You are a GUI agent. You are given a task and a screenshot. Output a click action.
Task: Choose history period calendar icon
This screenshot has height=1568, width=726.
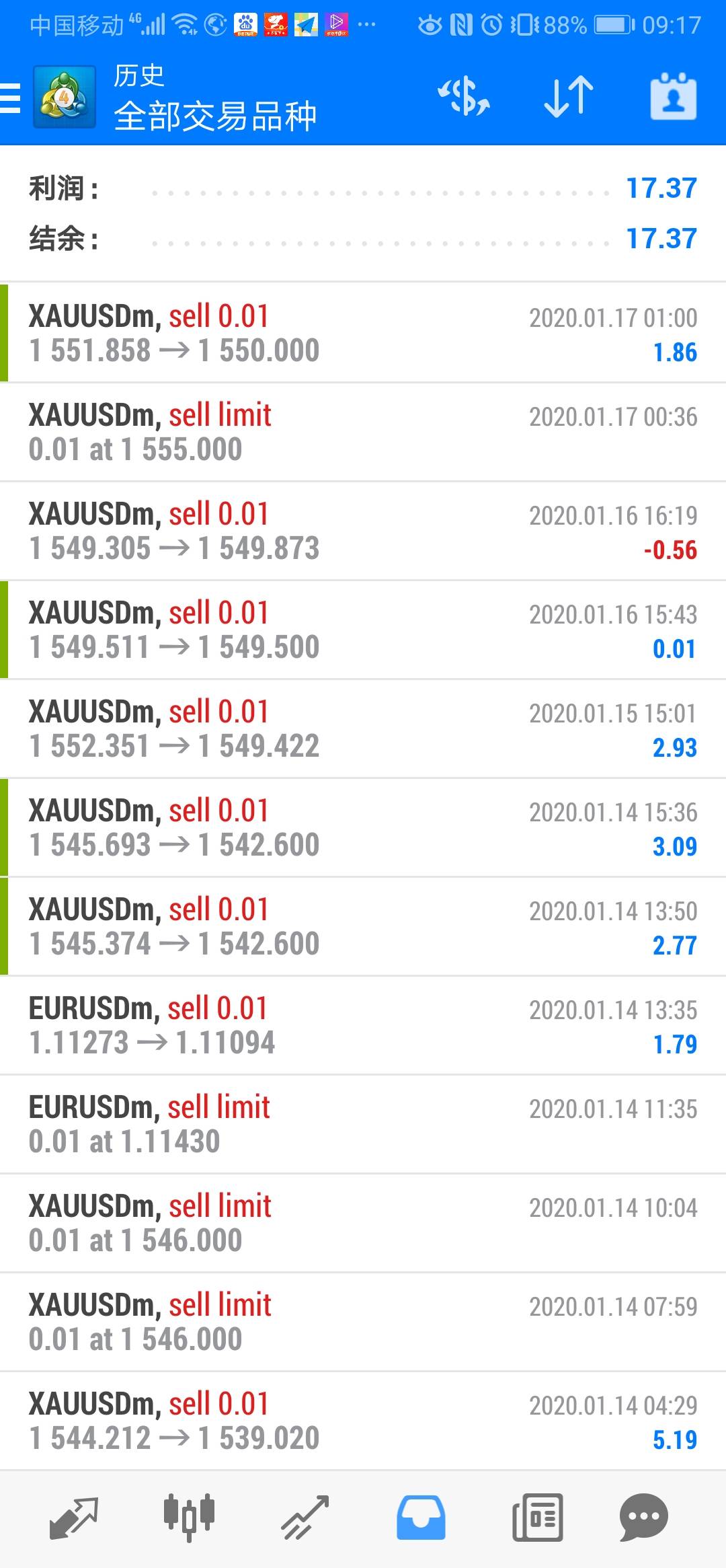(x=673, y=96)
